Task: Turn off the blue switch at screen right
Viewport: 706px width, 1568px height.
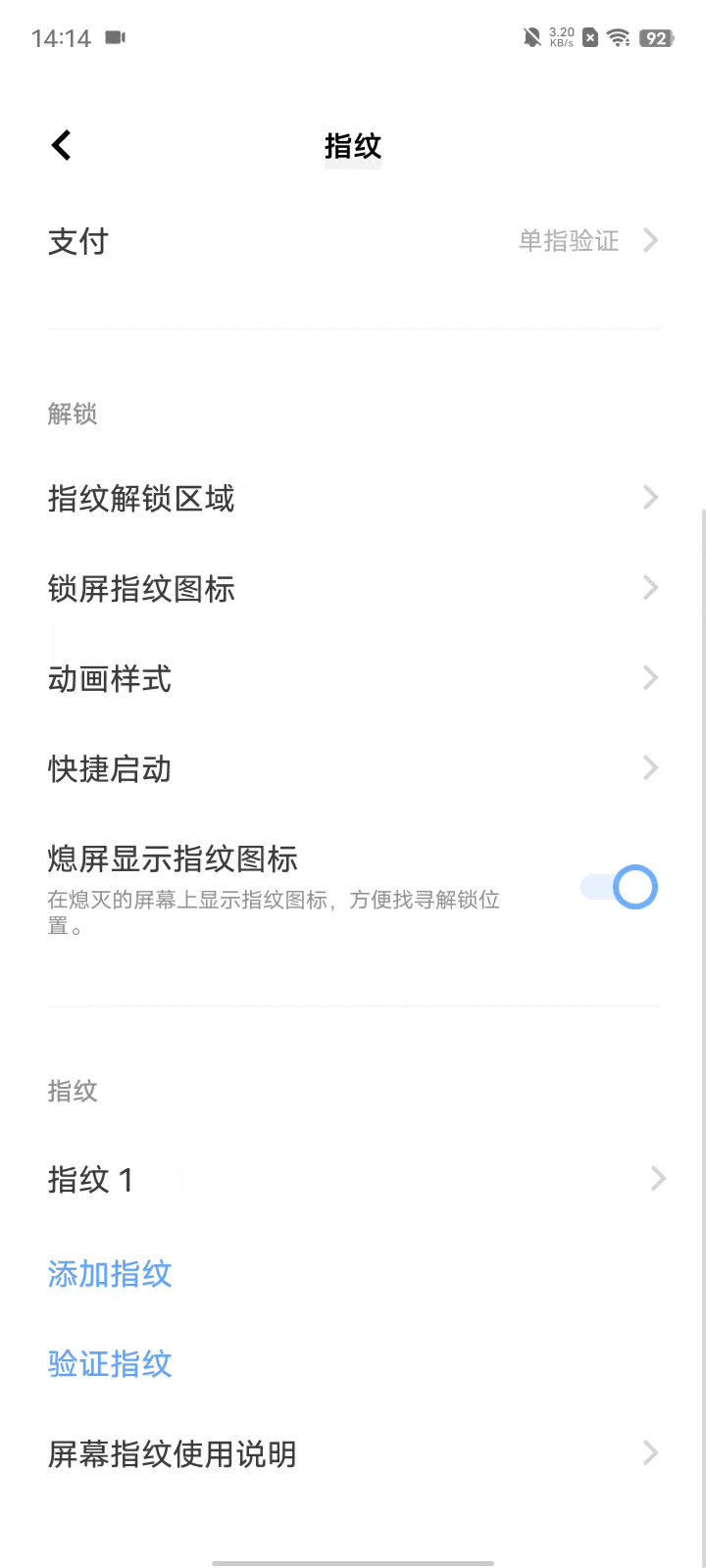Action: 618,886
